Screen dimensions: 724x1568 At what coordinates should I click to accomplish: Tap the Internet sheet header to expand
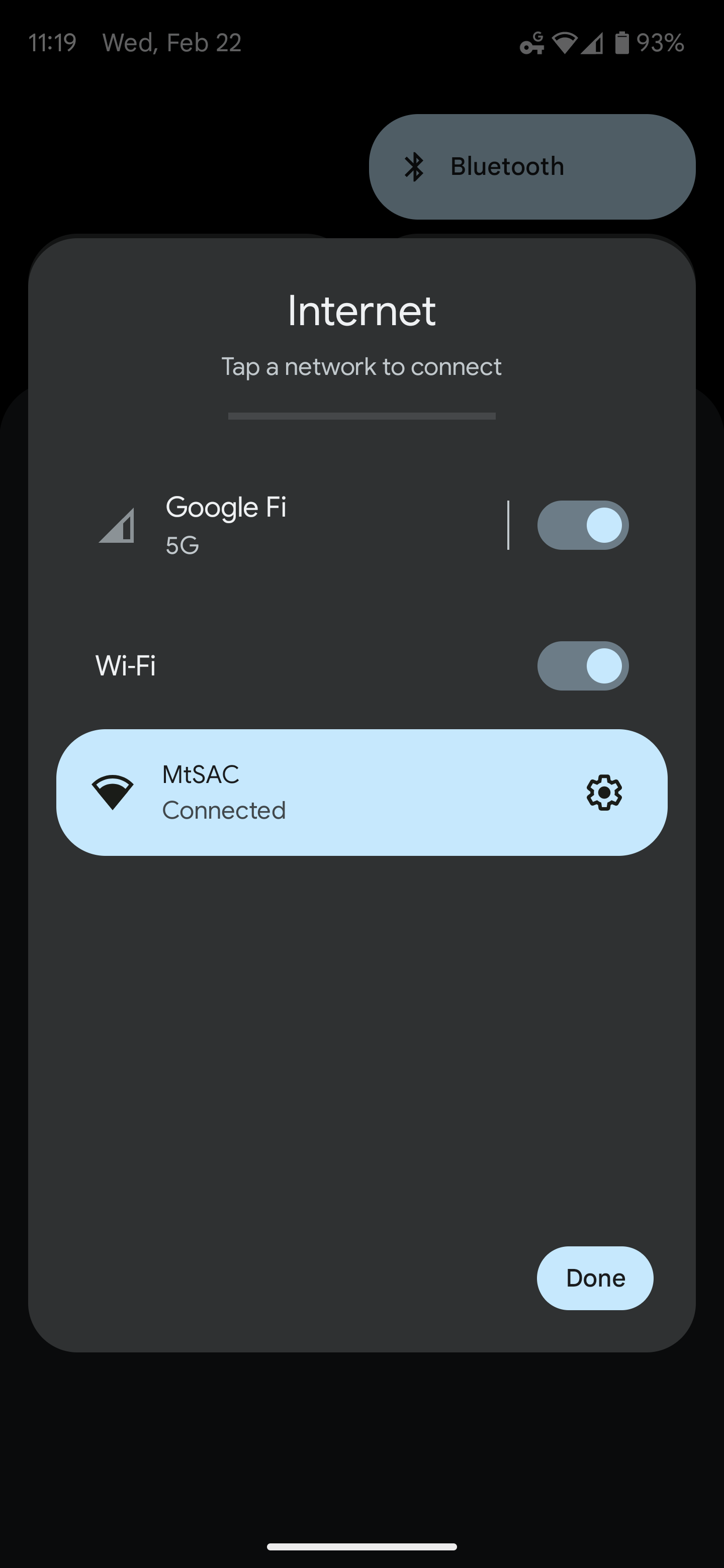(x=361, y=310)
